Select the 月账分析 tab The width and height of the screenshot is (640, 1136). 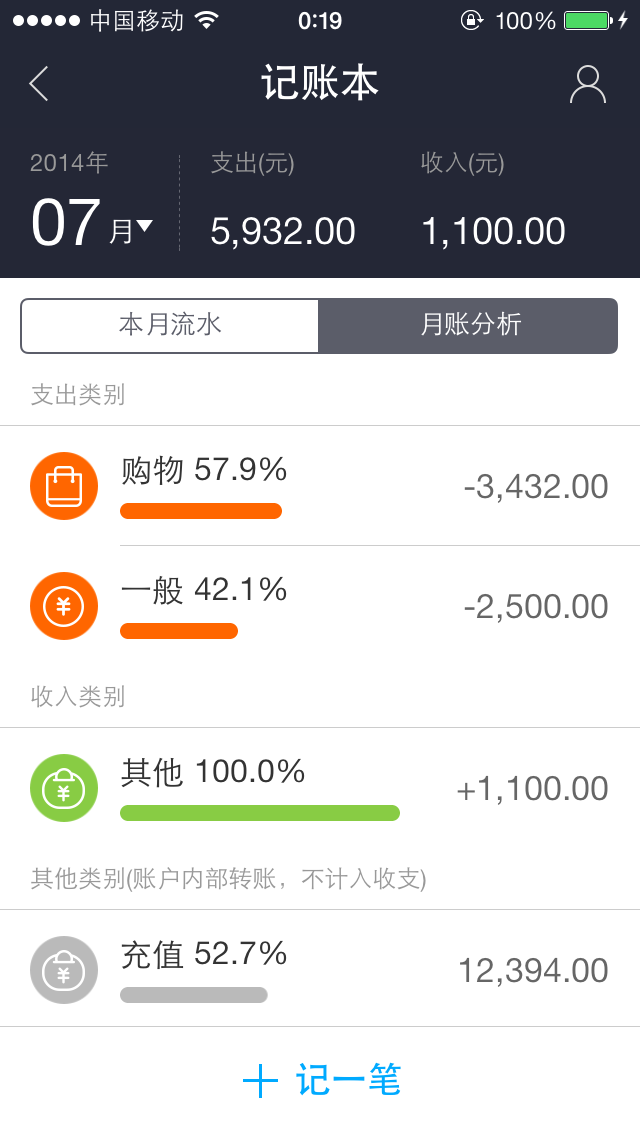tap(468, 325)
